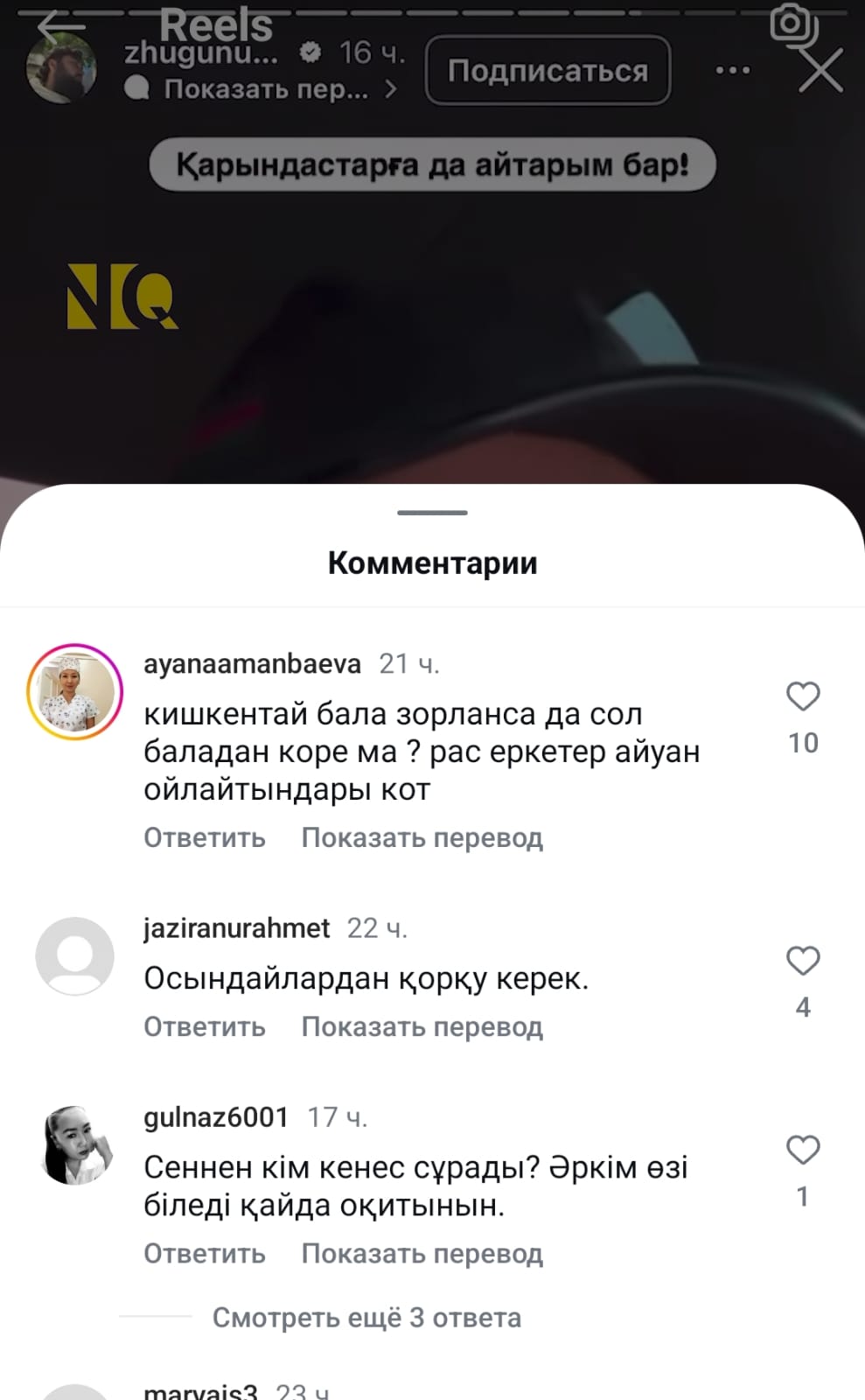Close the story with the X
Screen dimensions: 865x1400
tap(820, 71)
